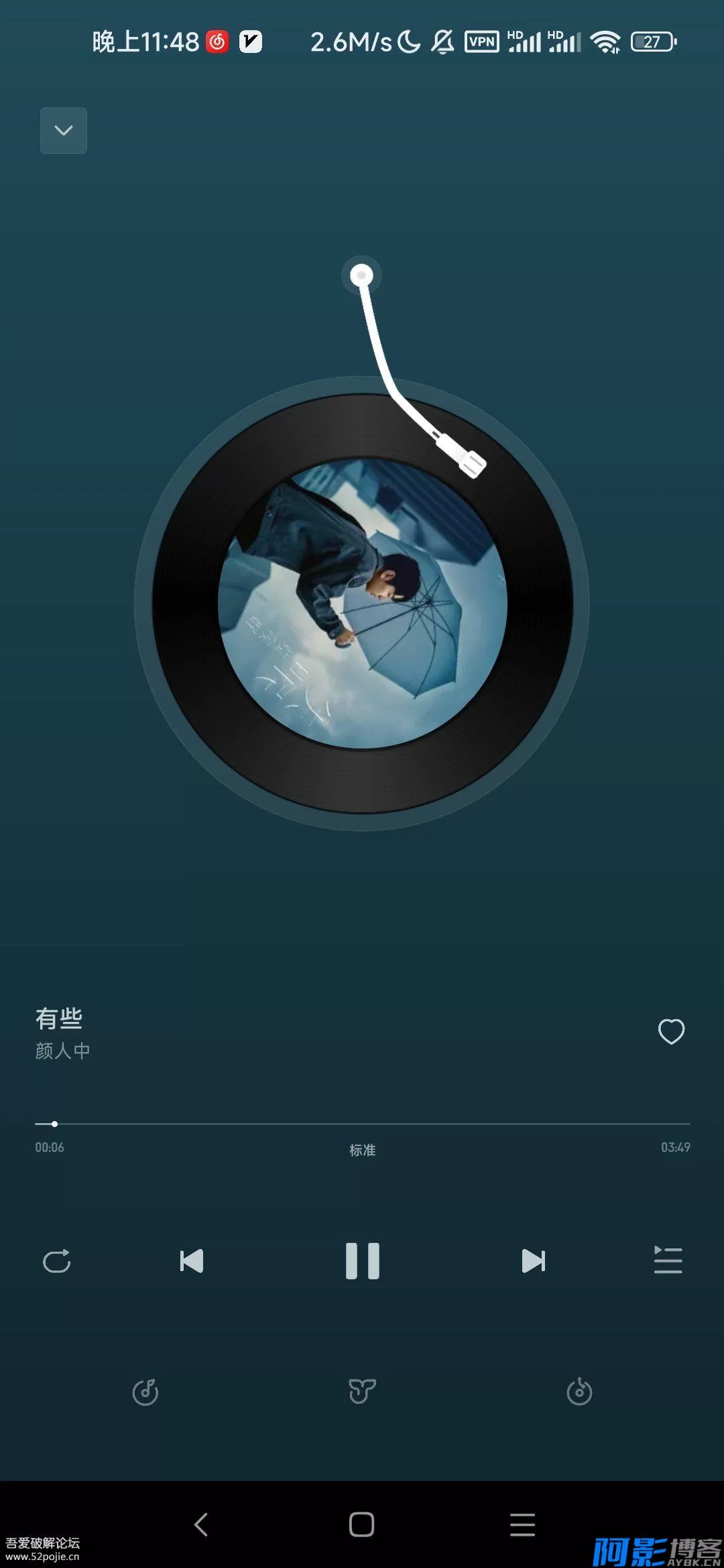This screenshot has height=1568, width=724.
Task: Go back using the system navigation bar
Action: [x=201, y=1524]
